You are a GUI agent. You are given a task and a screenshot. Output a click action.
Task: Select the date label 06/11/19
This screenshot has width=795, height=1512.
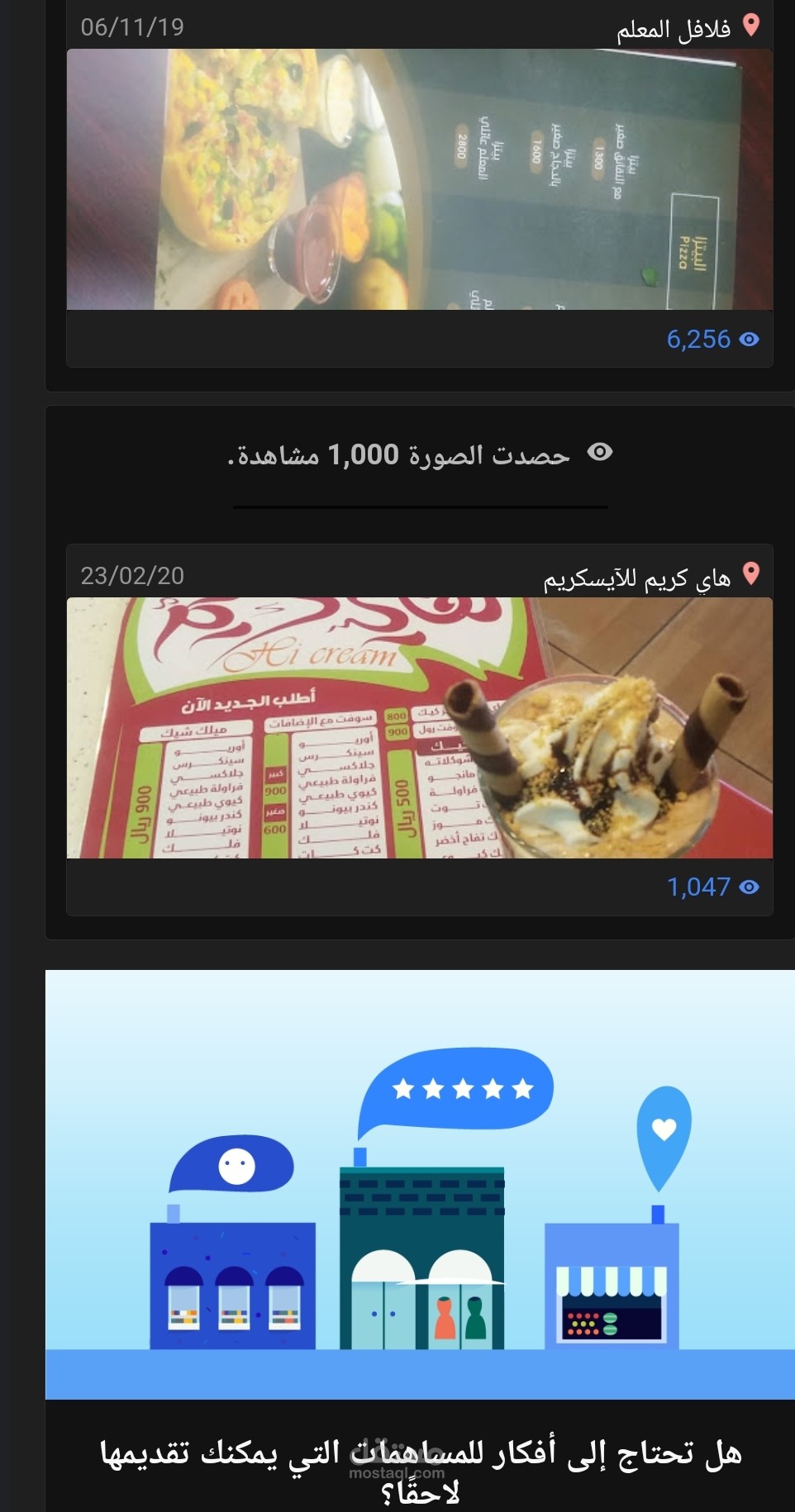coord(135,26)
